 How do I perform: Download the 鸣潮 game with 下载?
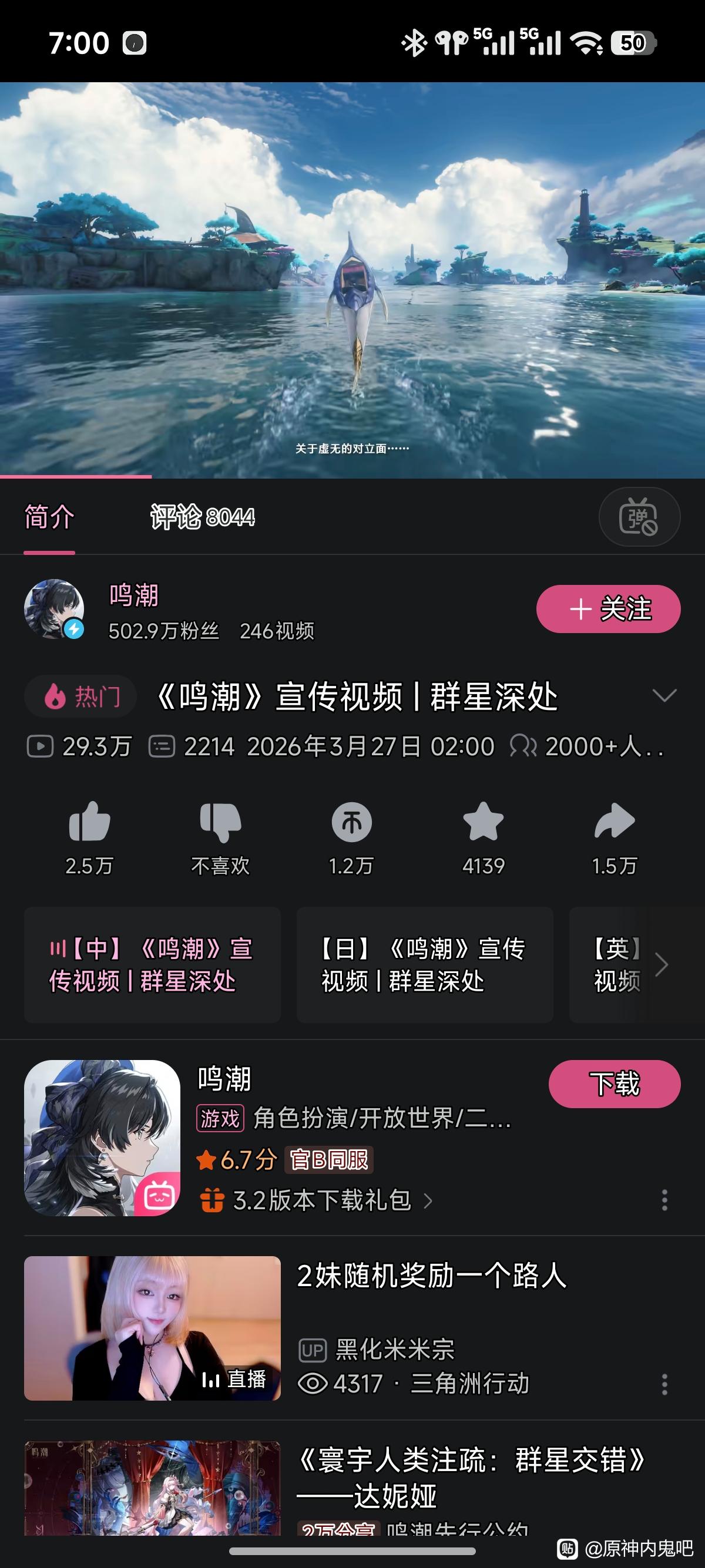[x=614, y=1084]
